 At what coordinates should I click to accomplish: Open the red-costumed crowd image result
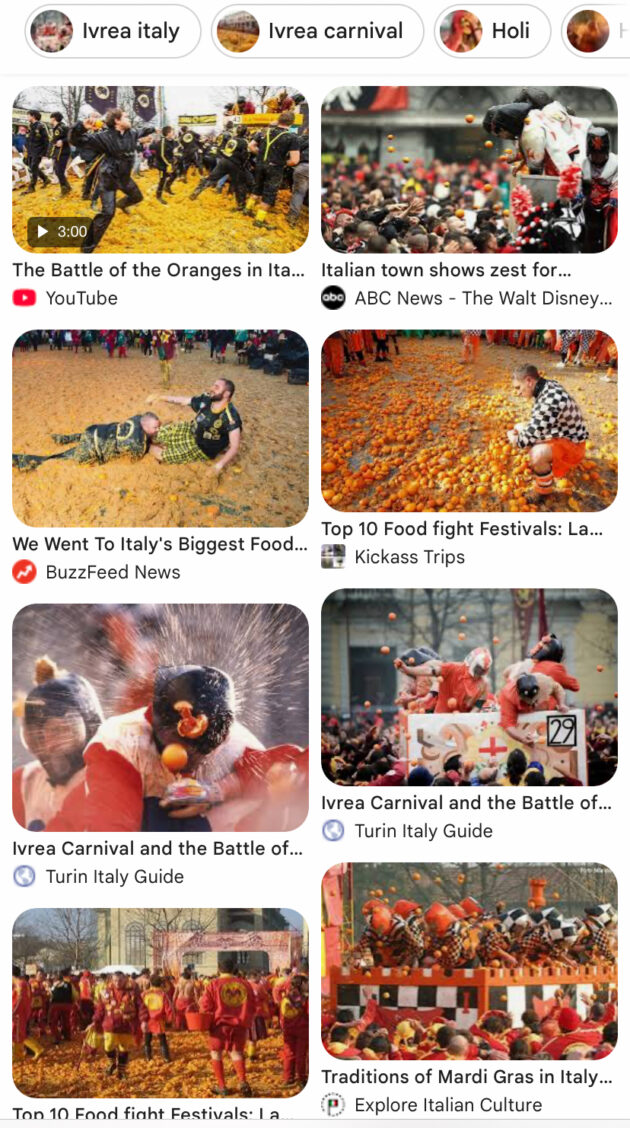[160, 1002]
